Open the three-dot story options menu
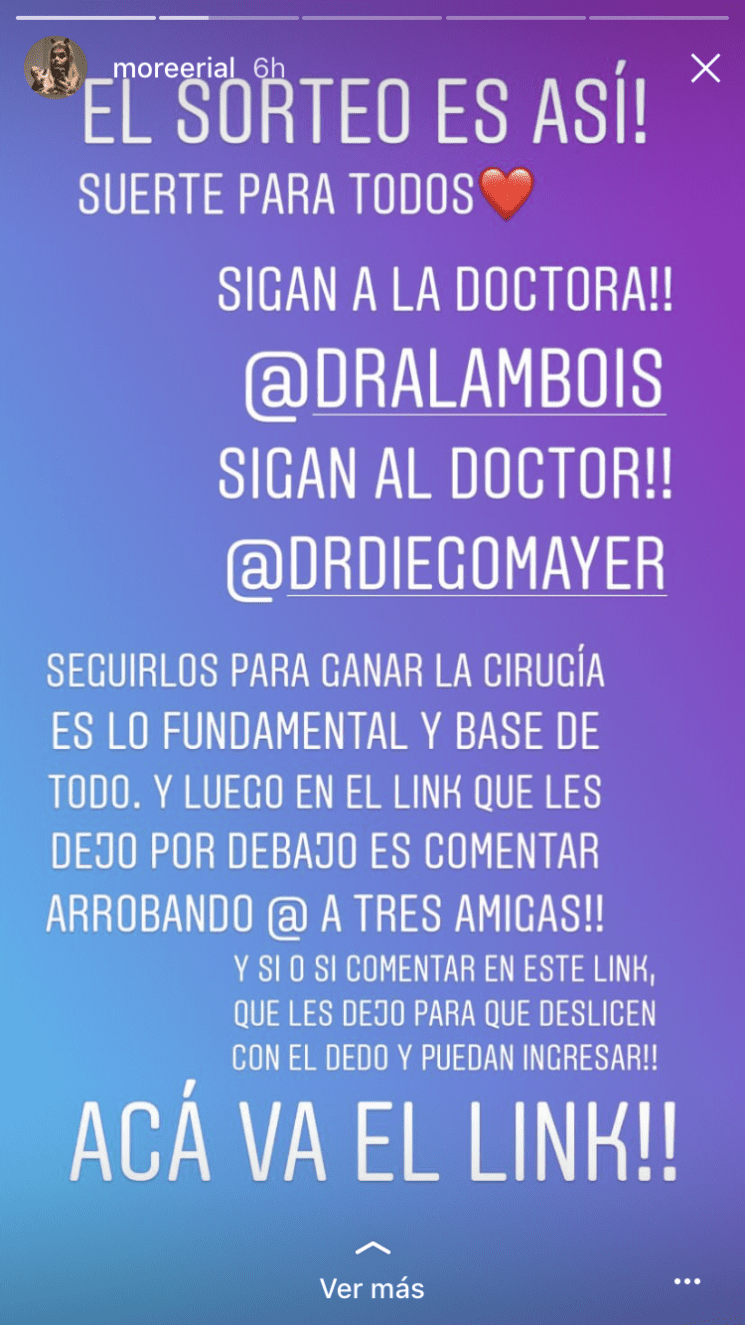 pyautogui.click(x=687, y=1281)
